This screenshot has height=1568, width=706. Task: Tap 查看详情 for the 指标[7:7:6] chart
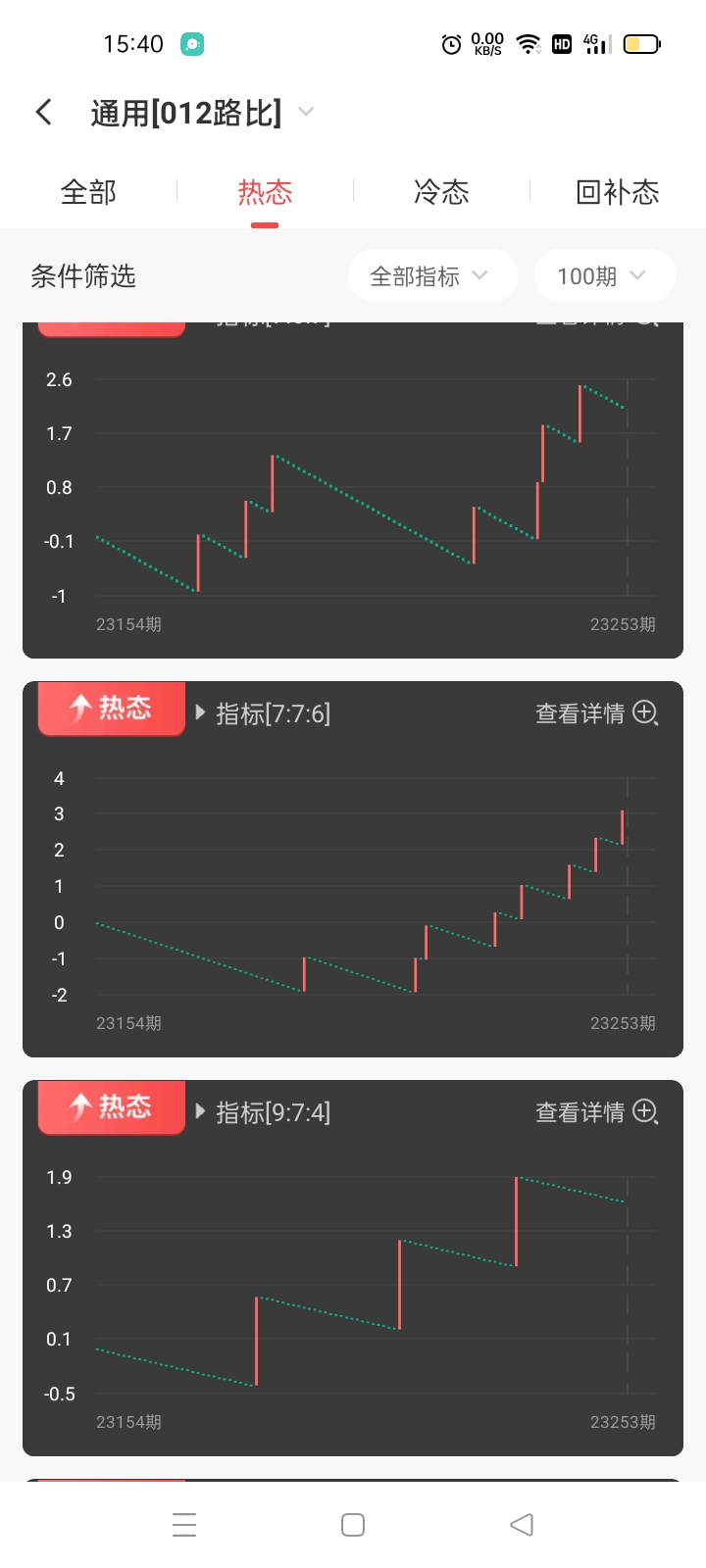tap(579, 714)
